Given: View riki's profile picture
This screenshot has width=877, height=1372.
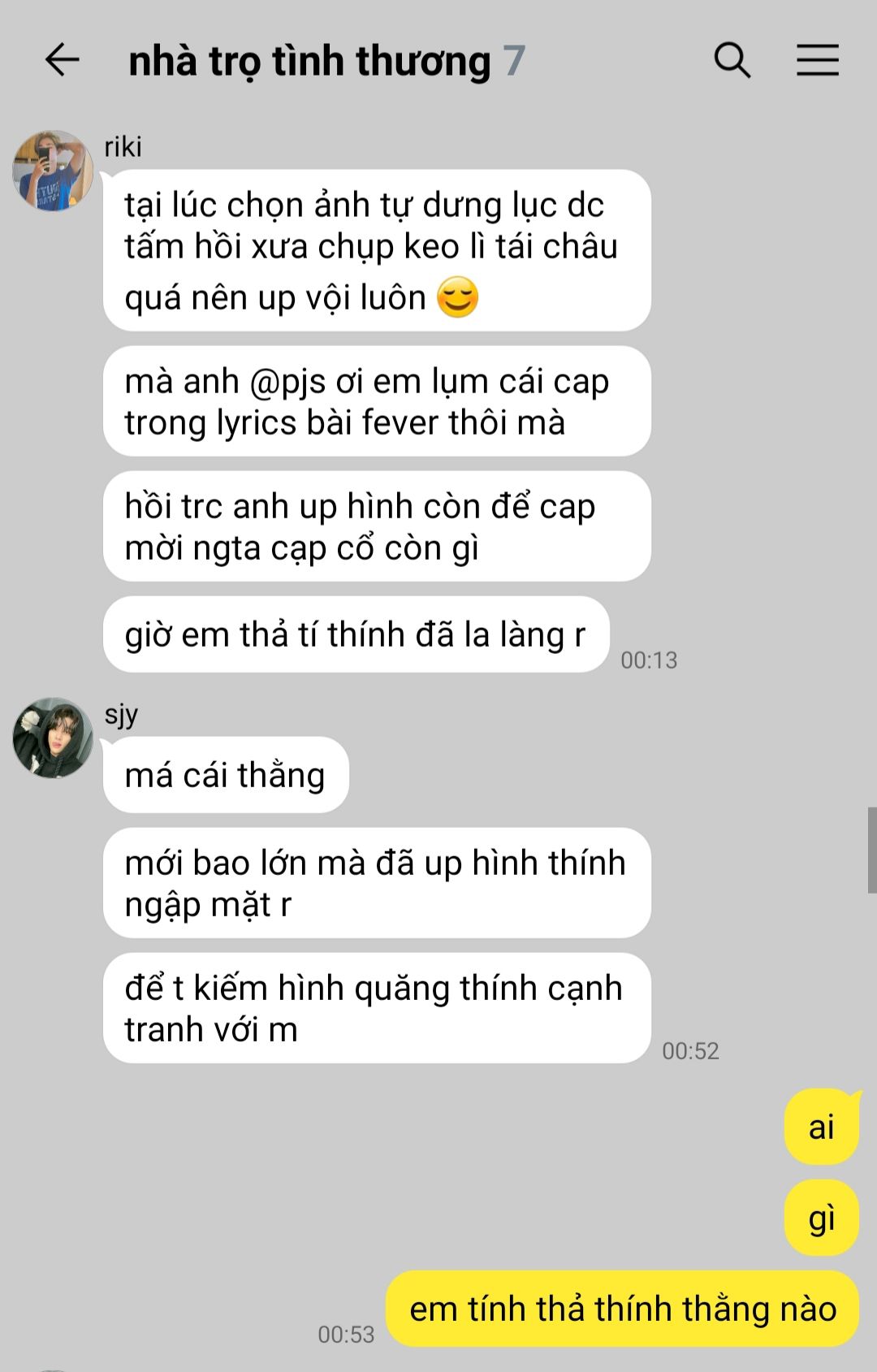Looking at the screenshot, I should click(53, 171).
